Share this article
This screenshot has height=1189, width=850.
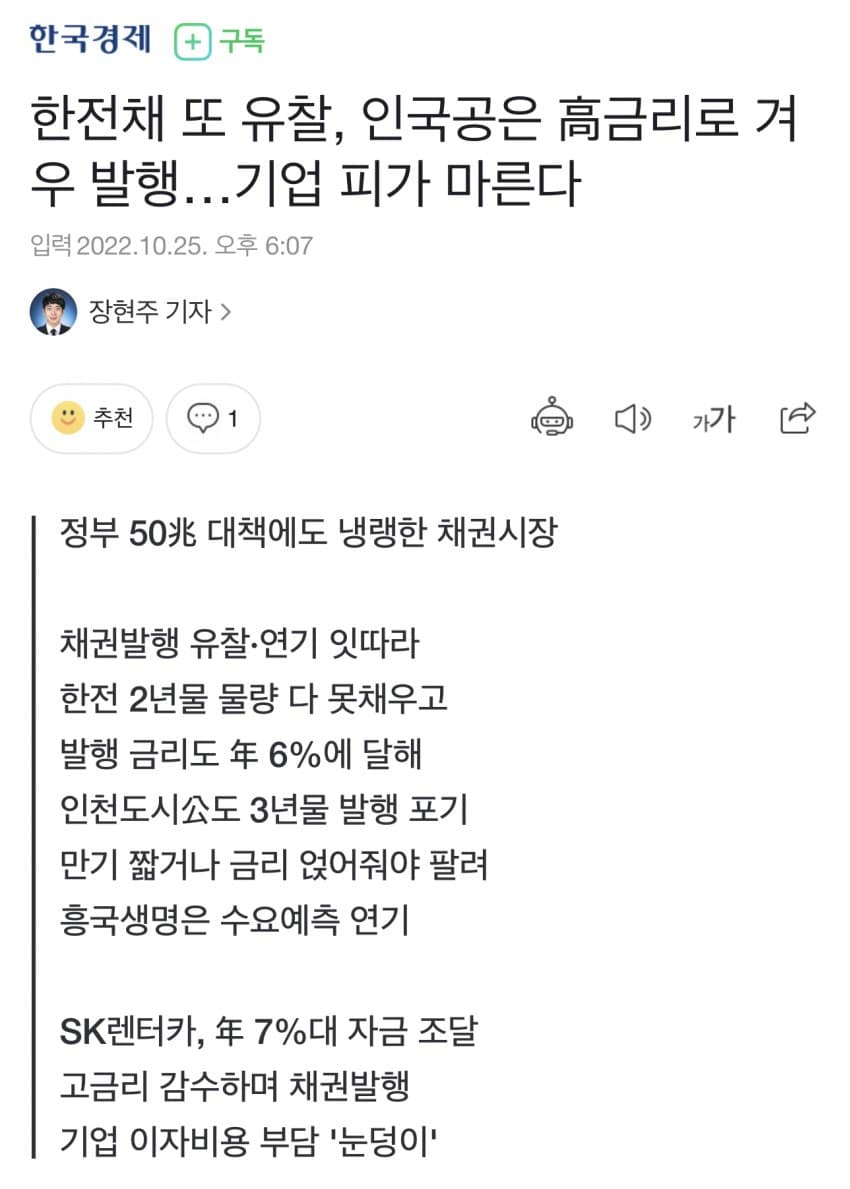click(x=797, y=418)
